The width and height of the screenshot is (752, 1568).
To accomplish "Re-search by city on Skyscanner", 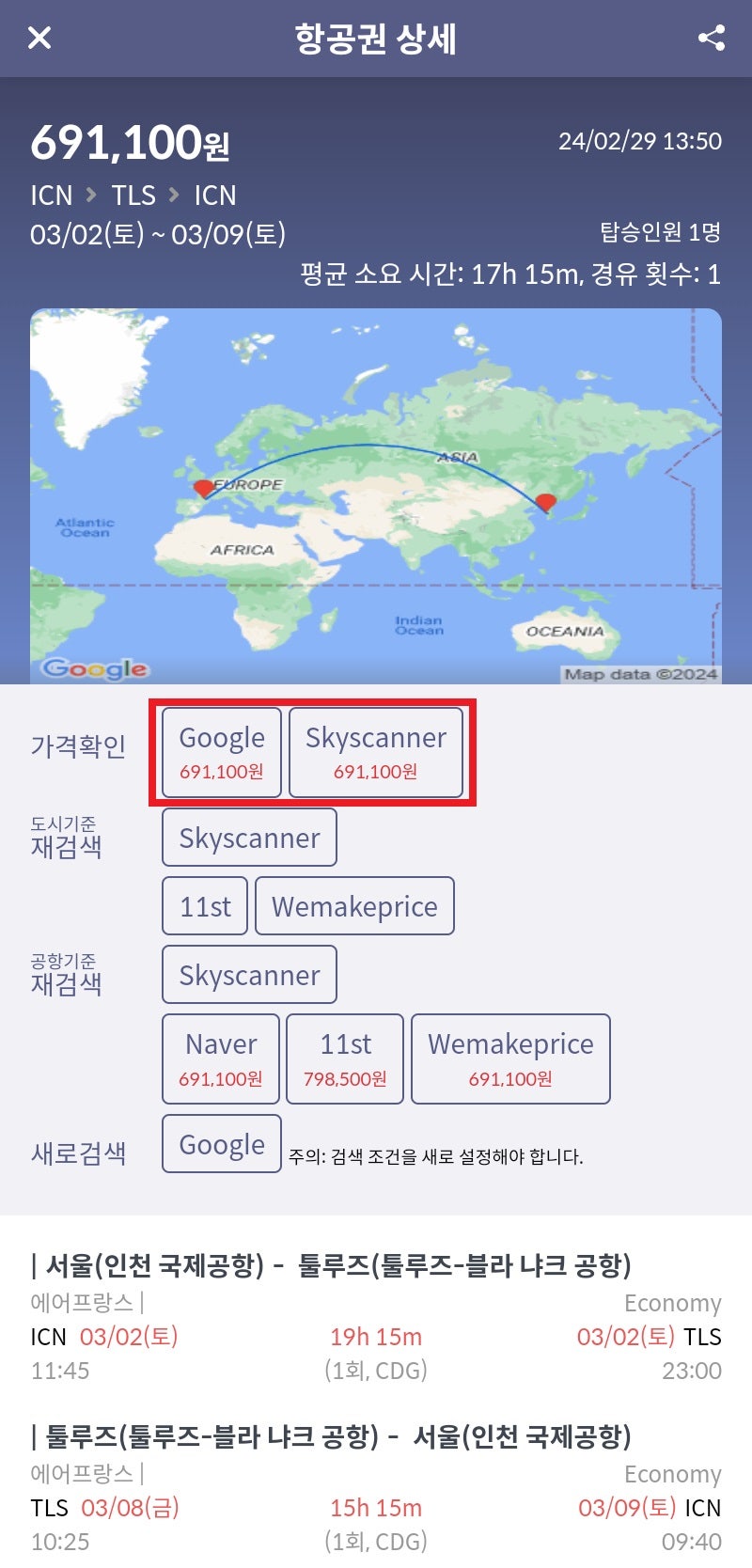I will click(249, 838).
